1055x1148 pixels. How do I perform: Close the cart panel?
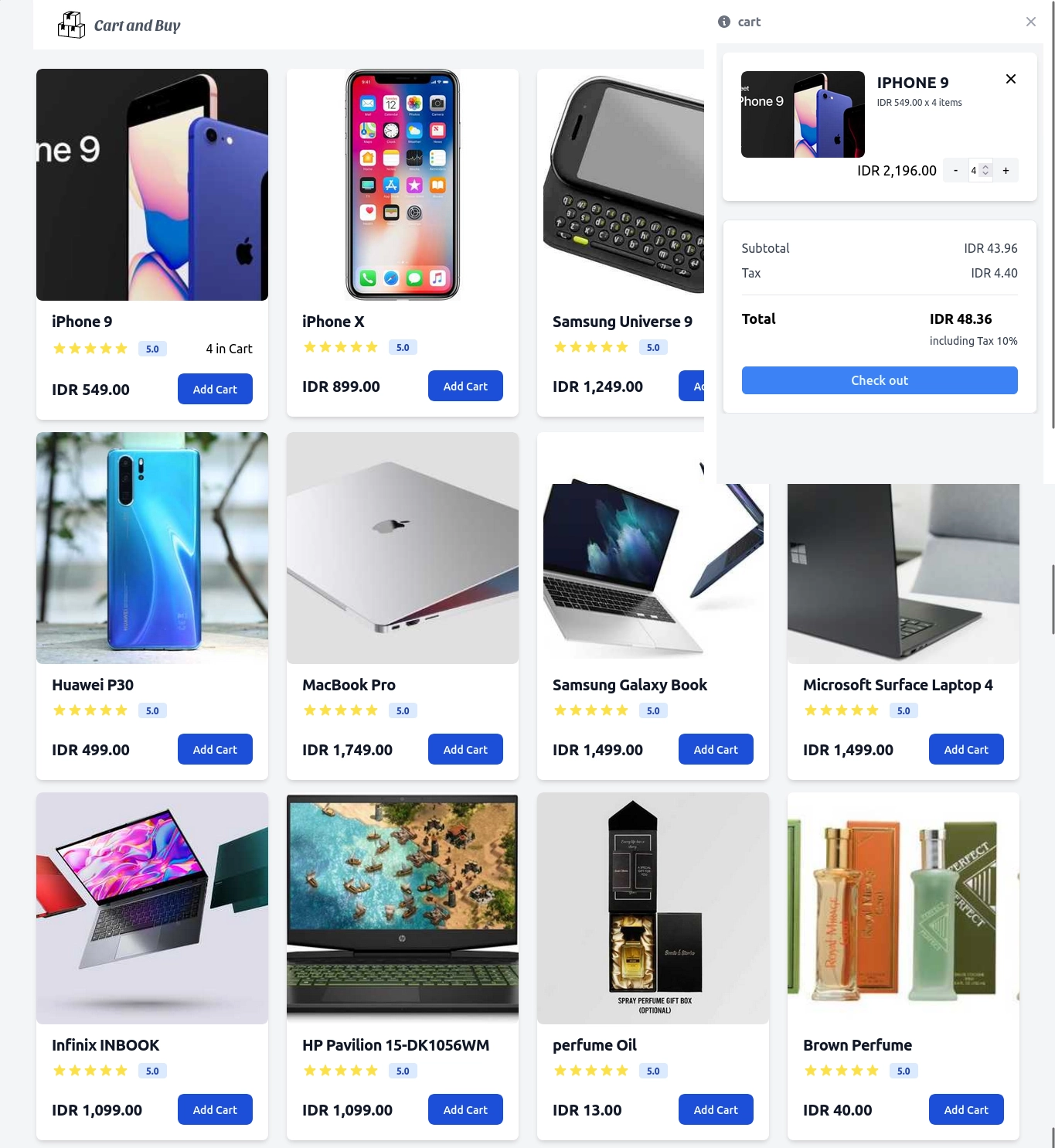point(1030,22)
